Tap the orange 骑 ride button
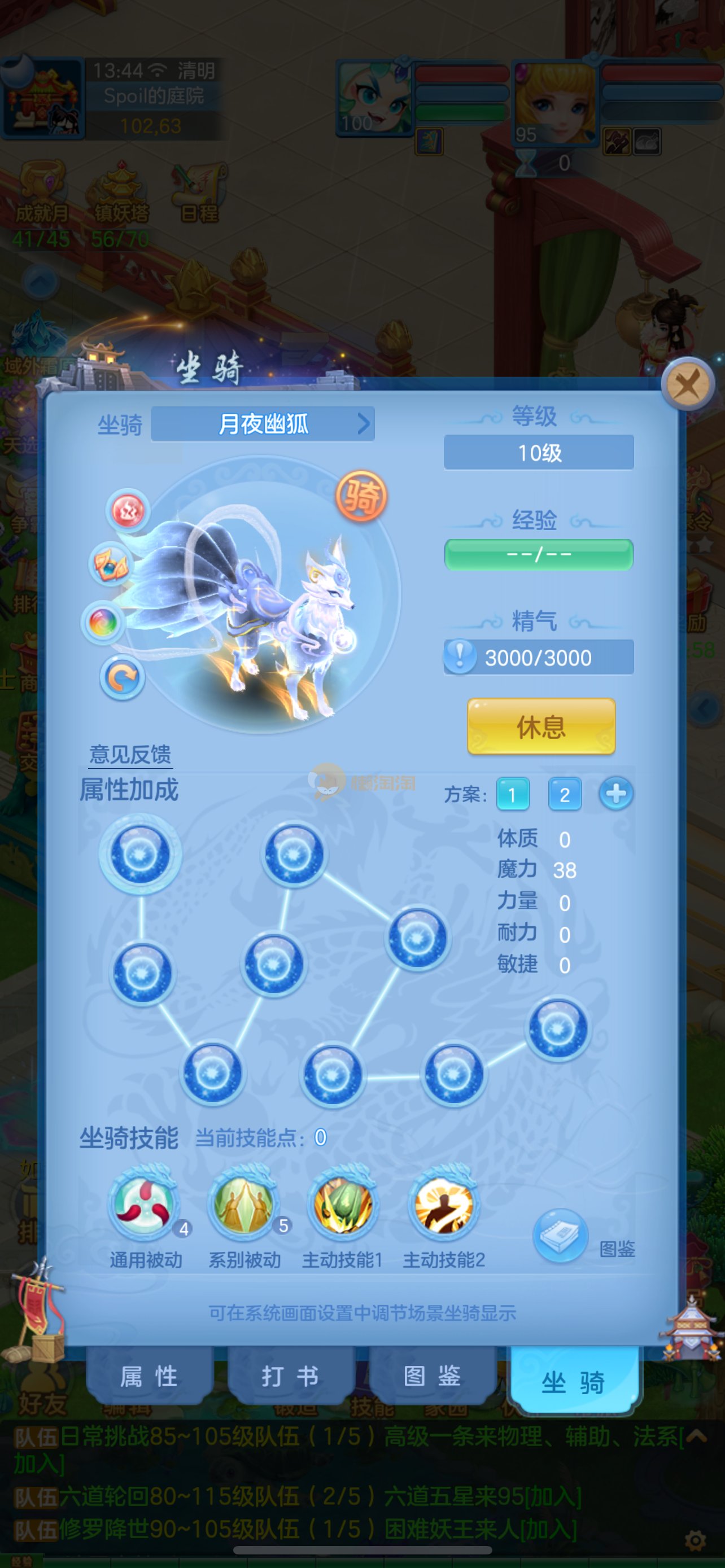 (x=361, y=496)
